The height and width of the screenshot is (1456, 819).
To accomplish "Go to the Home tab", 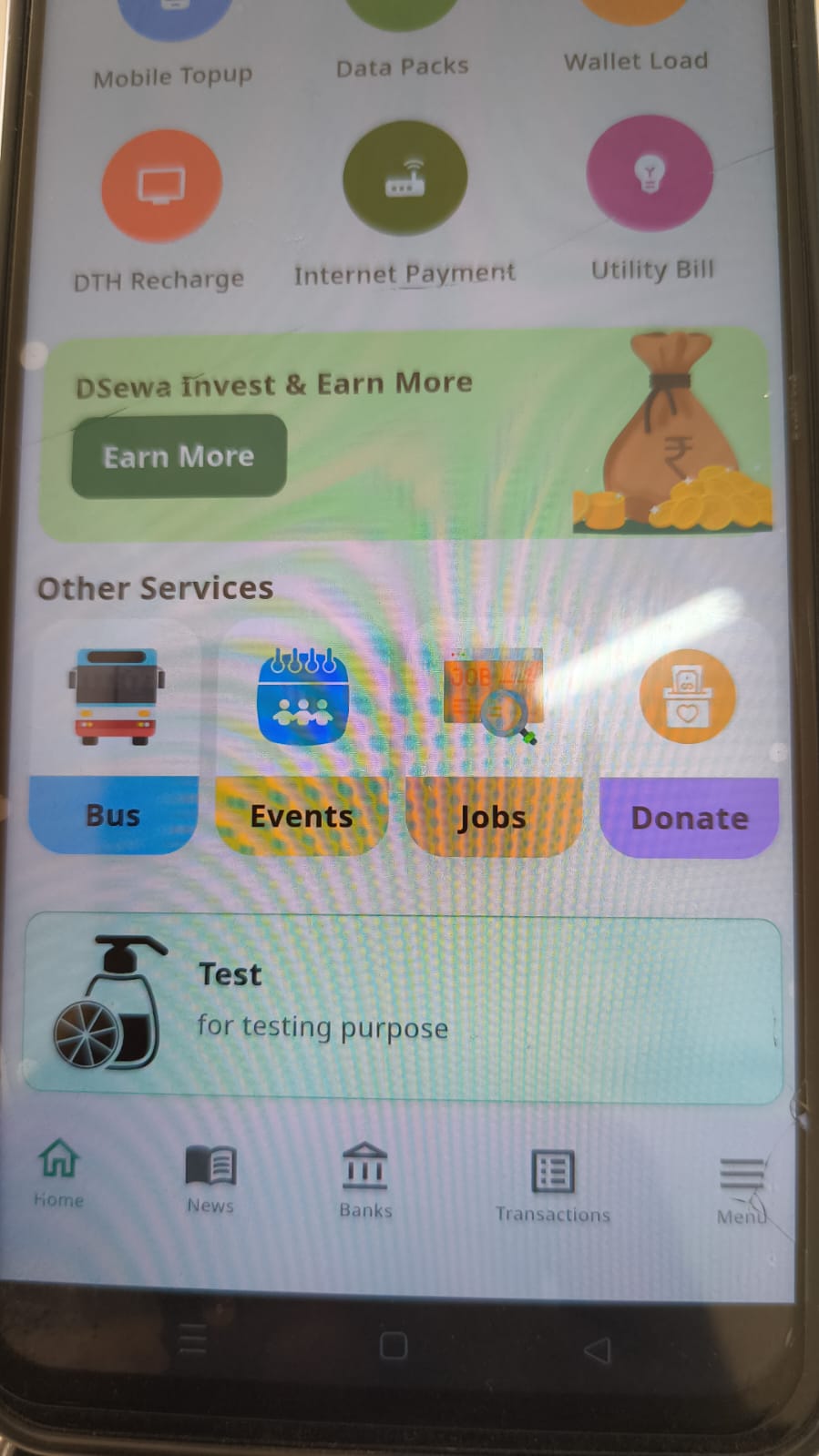I will coord(58,1174).
